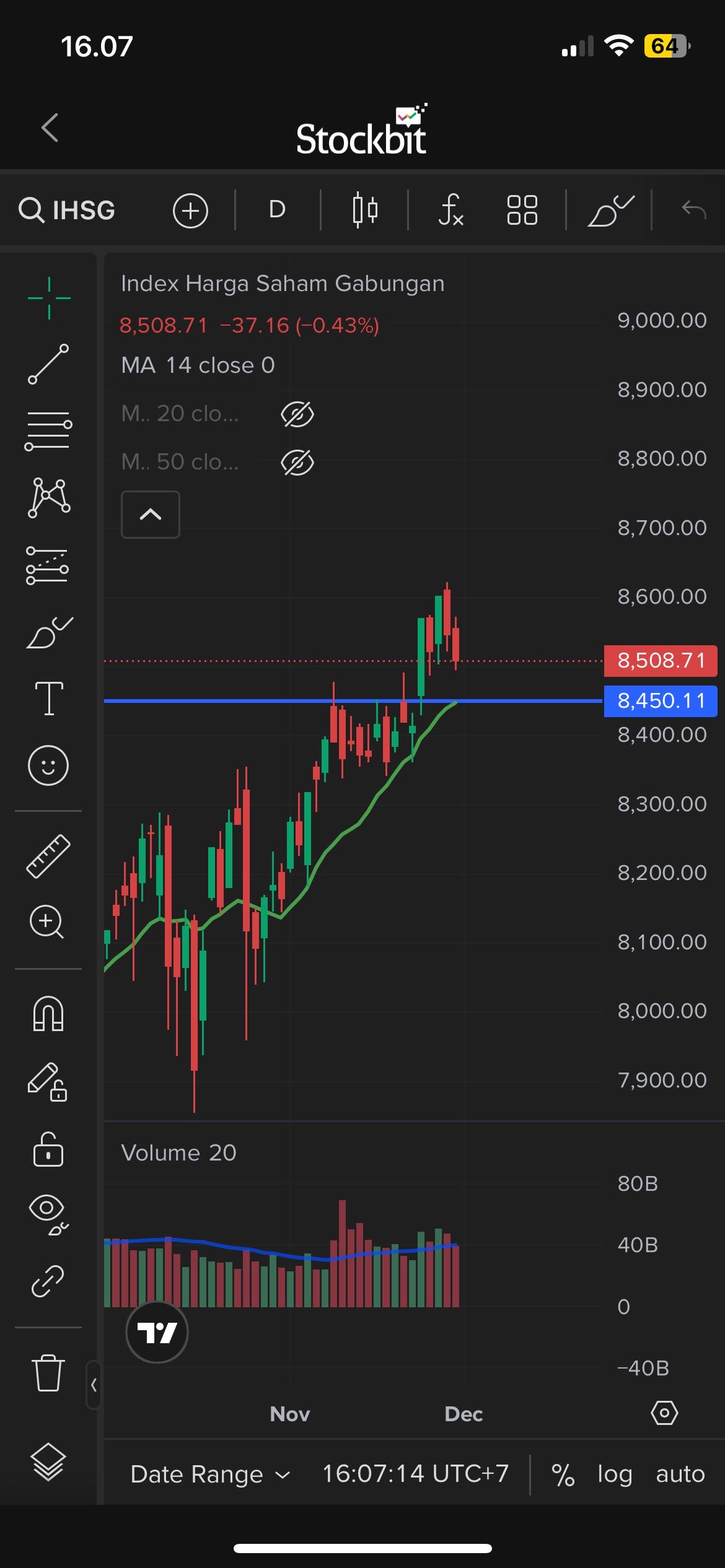The height and width of the screenshot is (1568, 725).
Task: Toggle magnet mode for drawings
Action: coord(48,1014)
